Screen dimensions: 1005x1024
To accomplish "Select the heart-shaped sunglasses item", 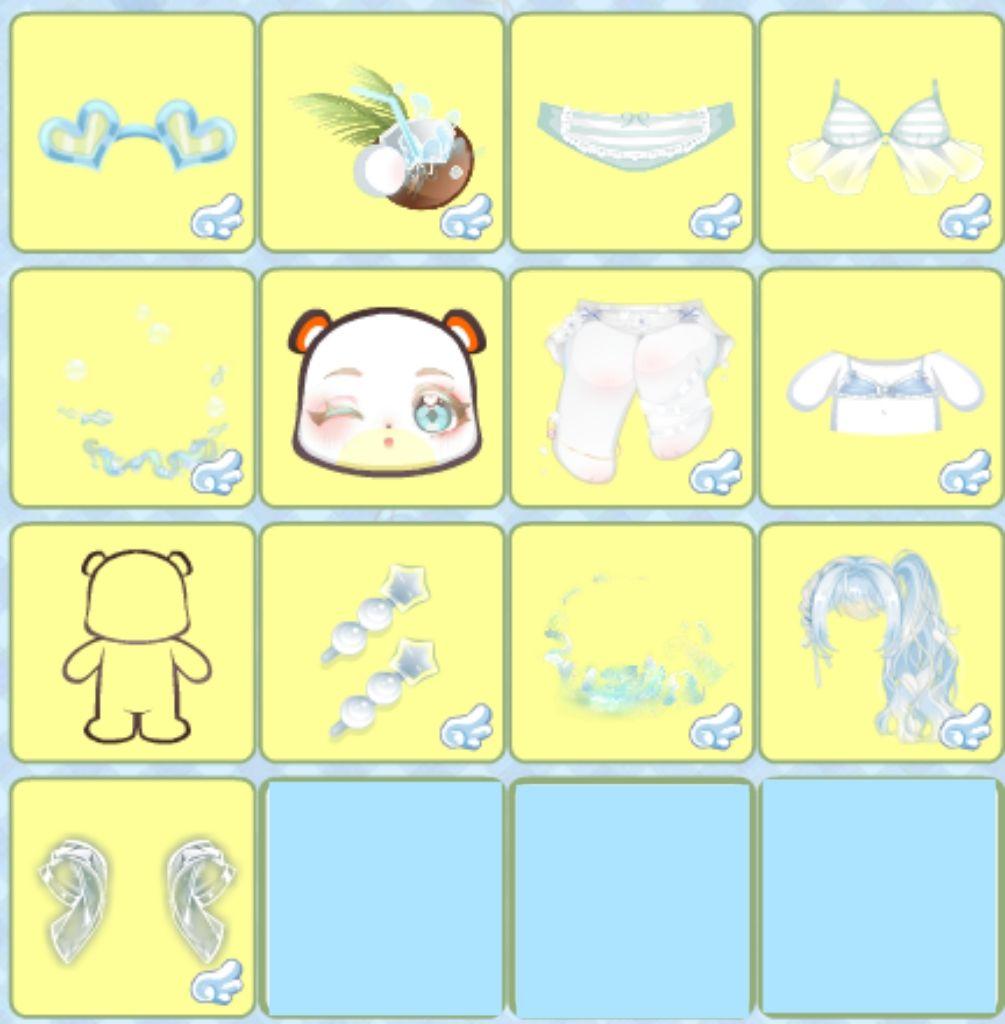I will (x=133, y=132).
